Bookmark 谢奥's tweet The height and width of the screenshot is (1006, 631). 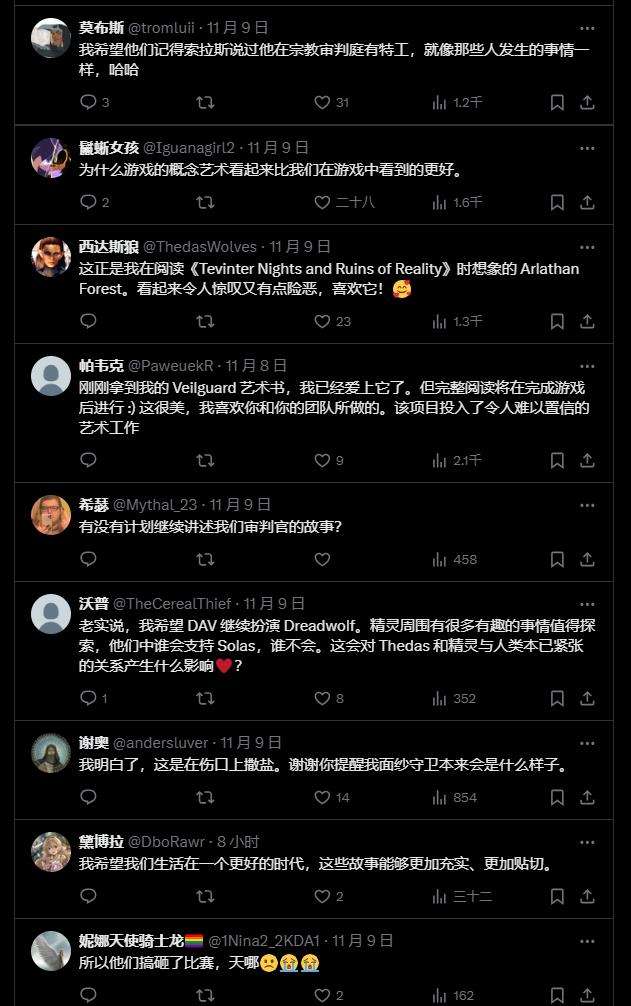557,797
